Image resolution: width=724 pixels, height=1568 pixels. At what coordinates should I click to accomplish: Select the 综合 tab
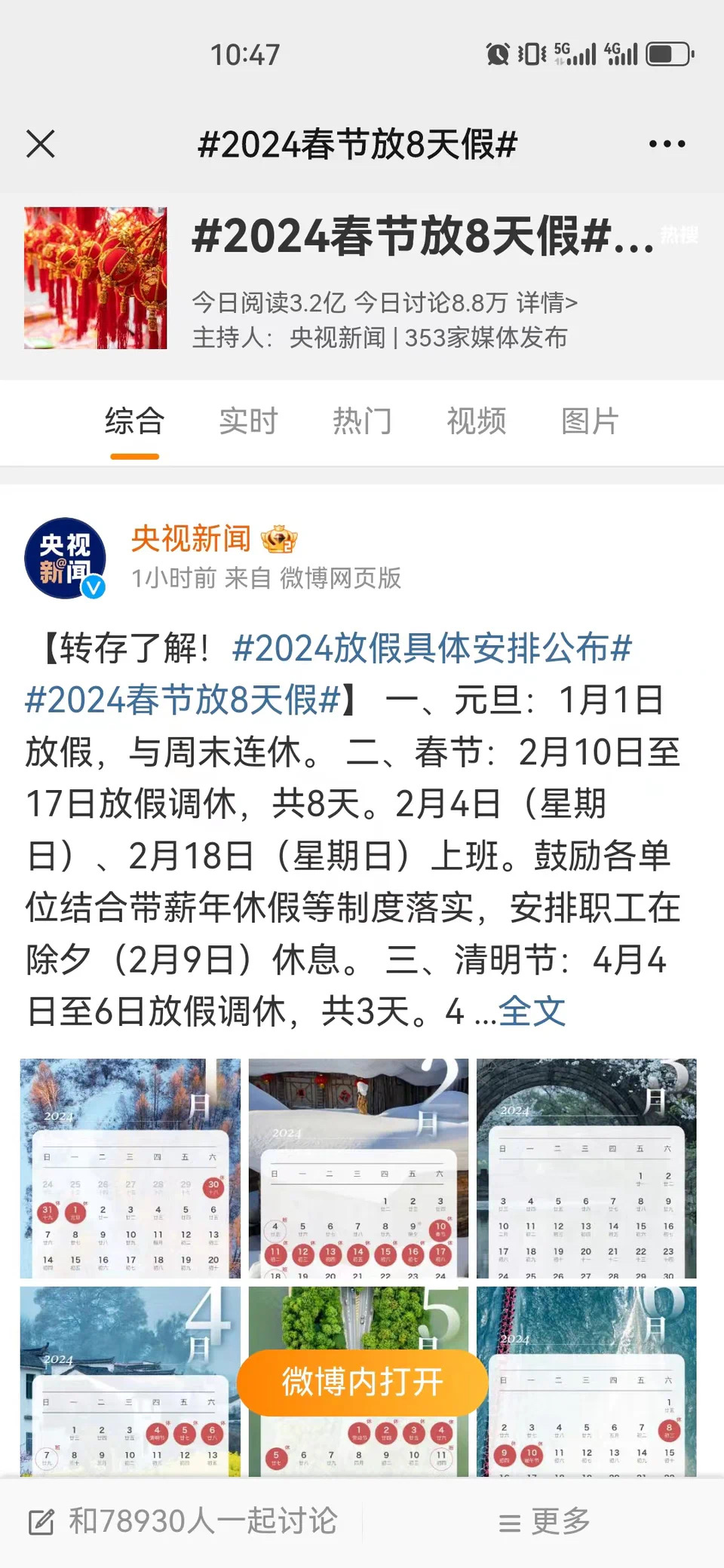135,421
